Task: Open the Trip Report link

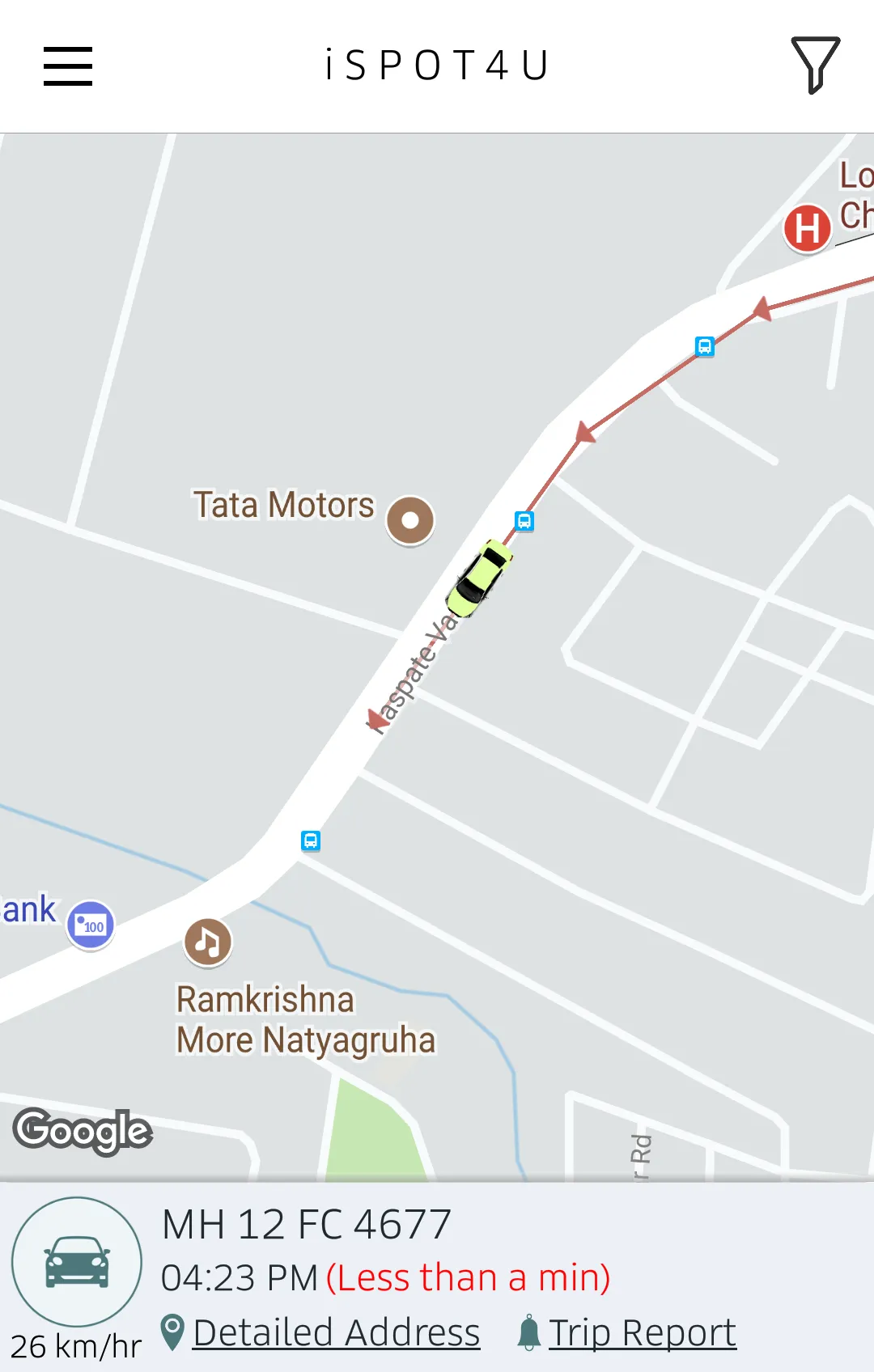Action: coord(642,1332)
